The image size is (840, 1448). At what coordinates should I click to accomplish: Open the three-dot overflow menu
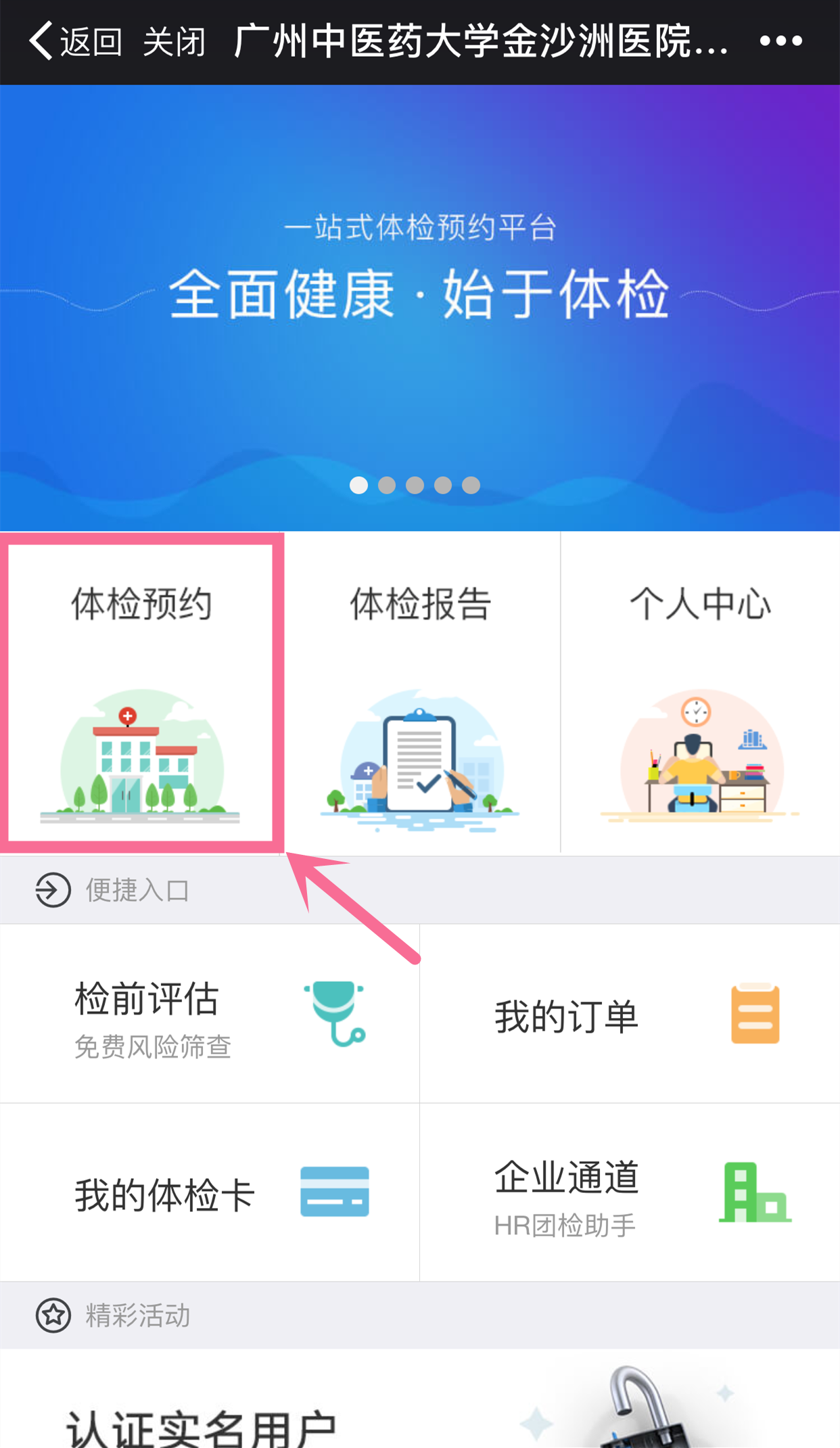(780, 41)
